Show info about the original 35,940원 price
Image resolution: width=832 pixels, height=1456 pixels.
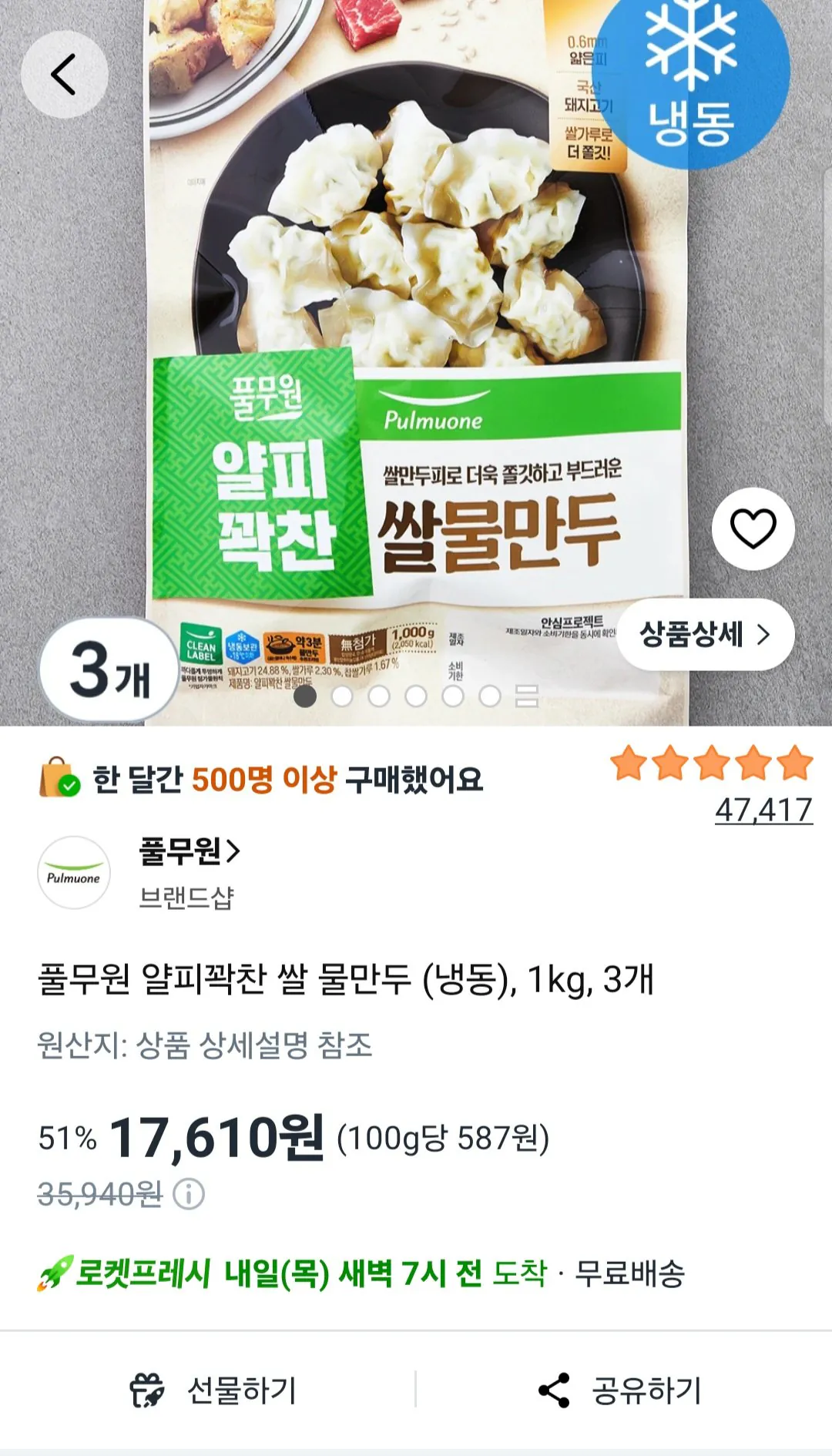[189, 1194]
